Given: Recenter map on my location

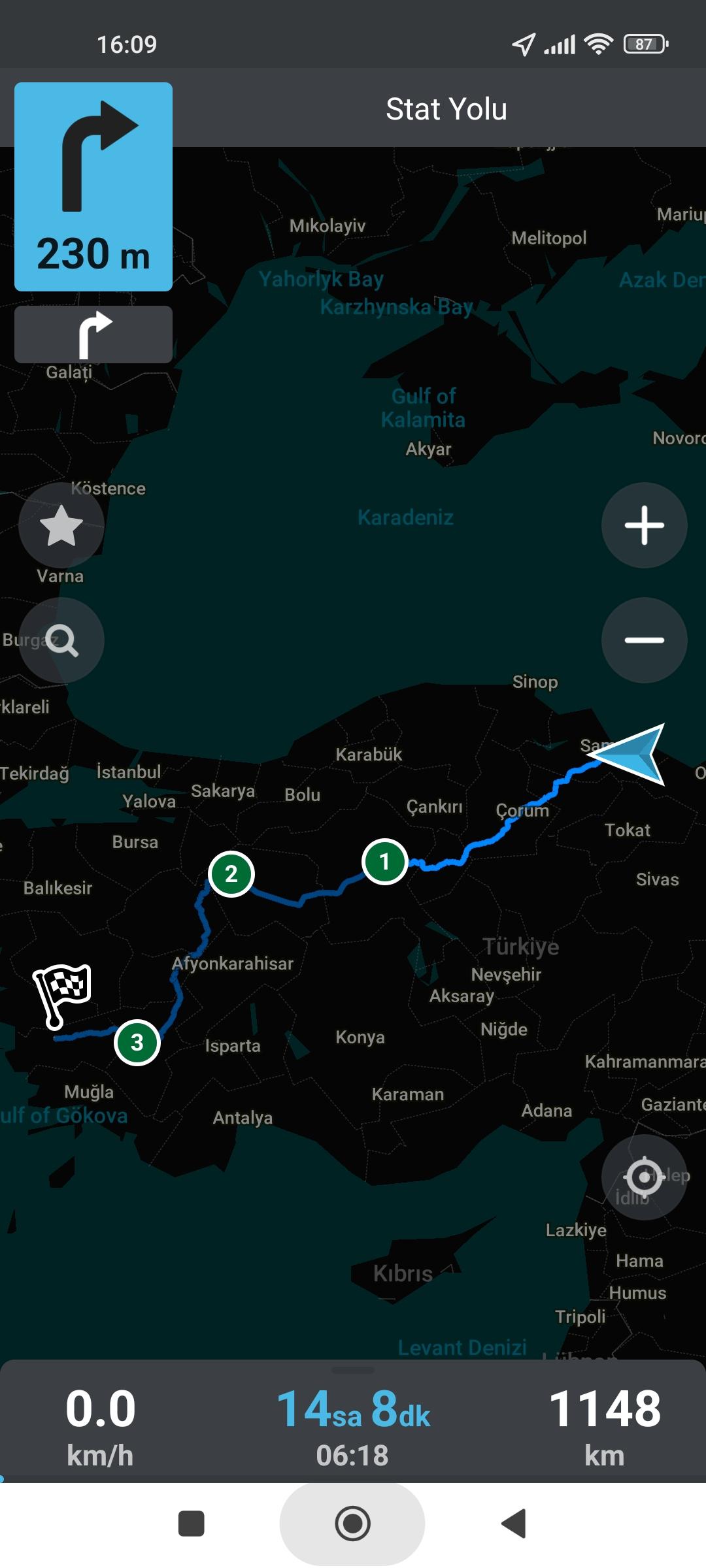Looking at the screenshot, I should click(x=644, y=1177).
